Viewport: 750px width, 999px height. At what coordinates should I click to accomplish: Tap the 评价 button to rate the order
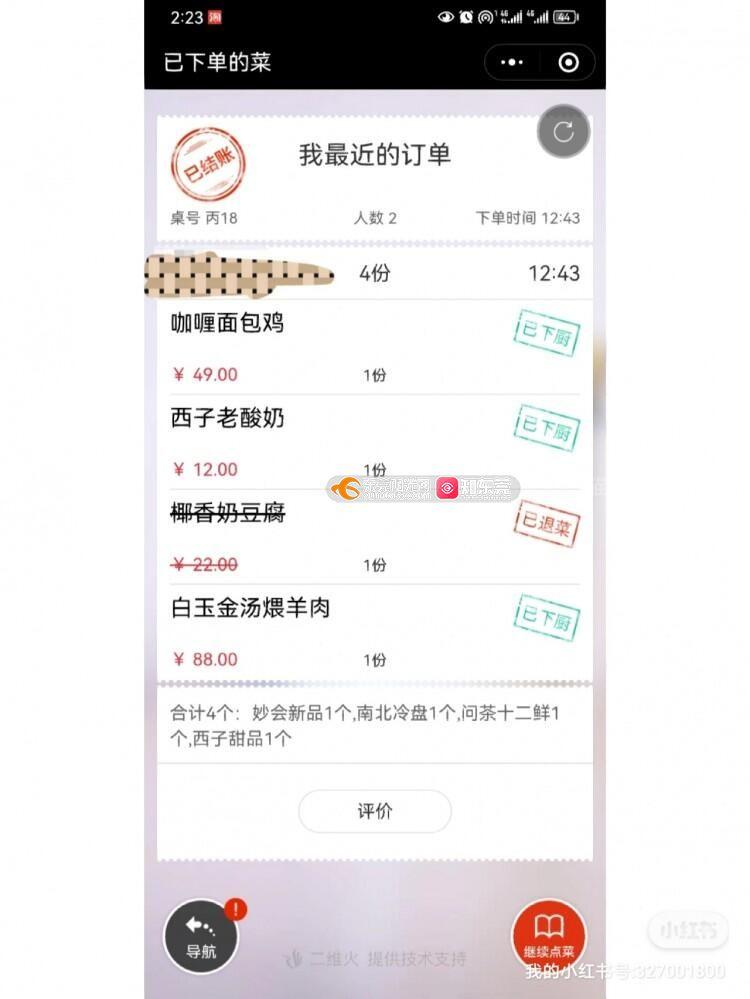[x=375, y=811]
